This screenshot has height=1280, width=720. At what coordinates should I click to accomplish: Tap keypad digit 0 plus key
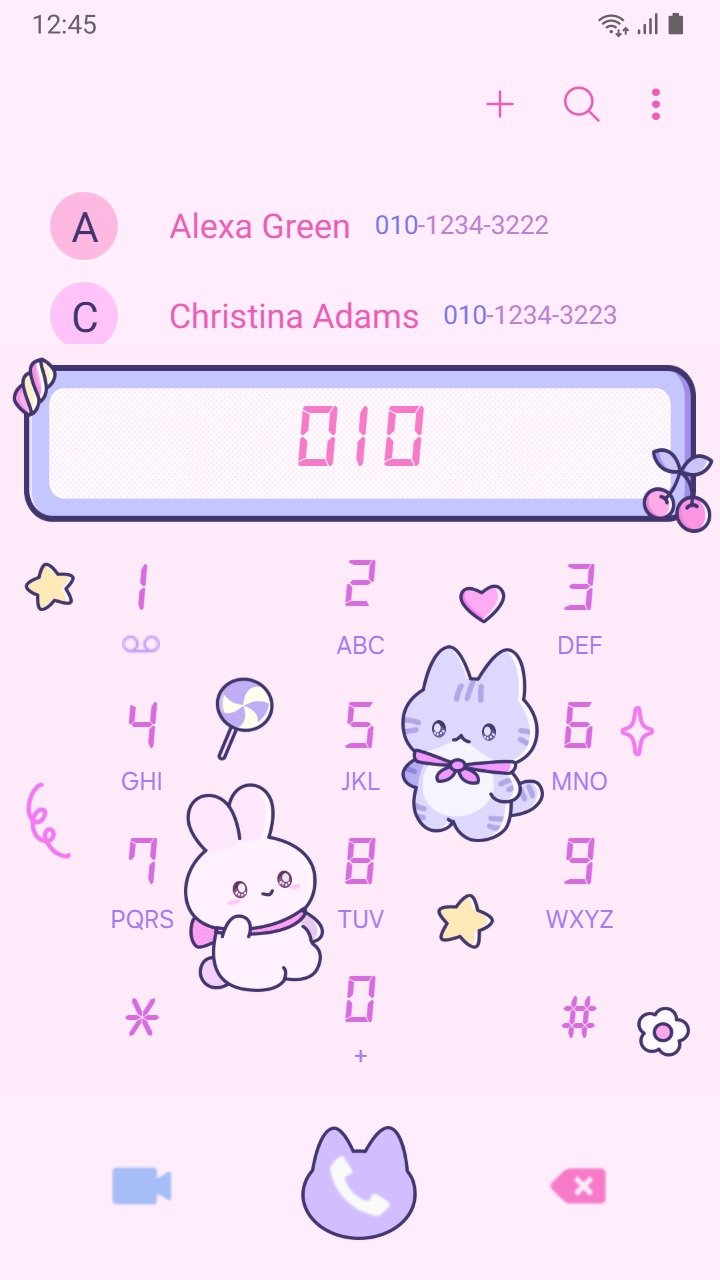360,1019
